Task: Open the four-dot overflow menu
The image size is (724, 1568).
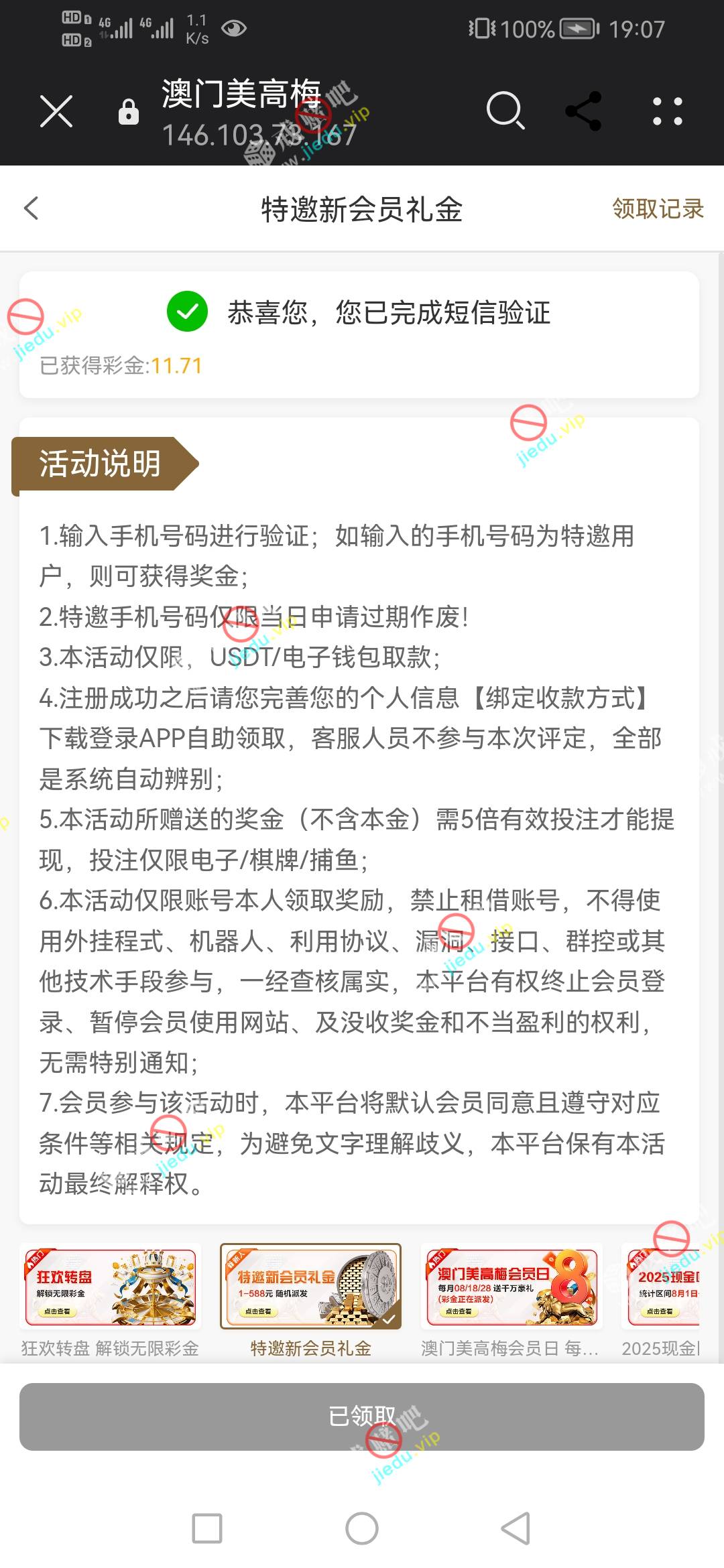Action: click(668, 111)
